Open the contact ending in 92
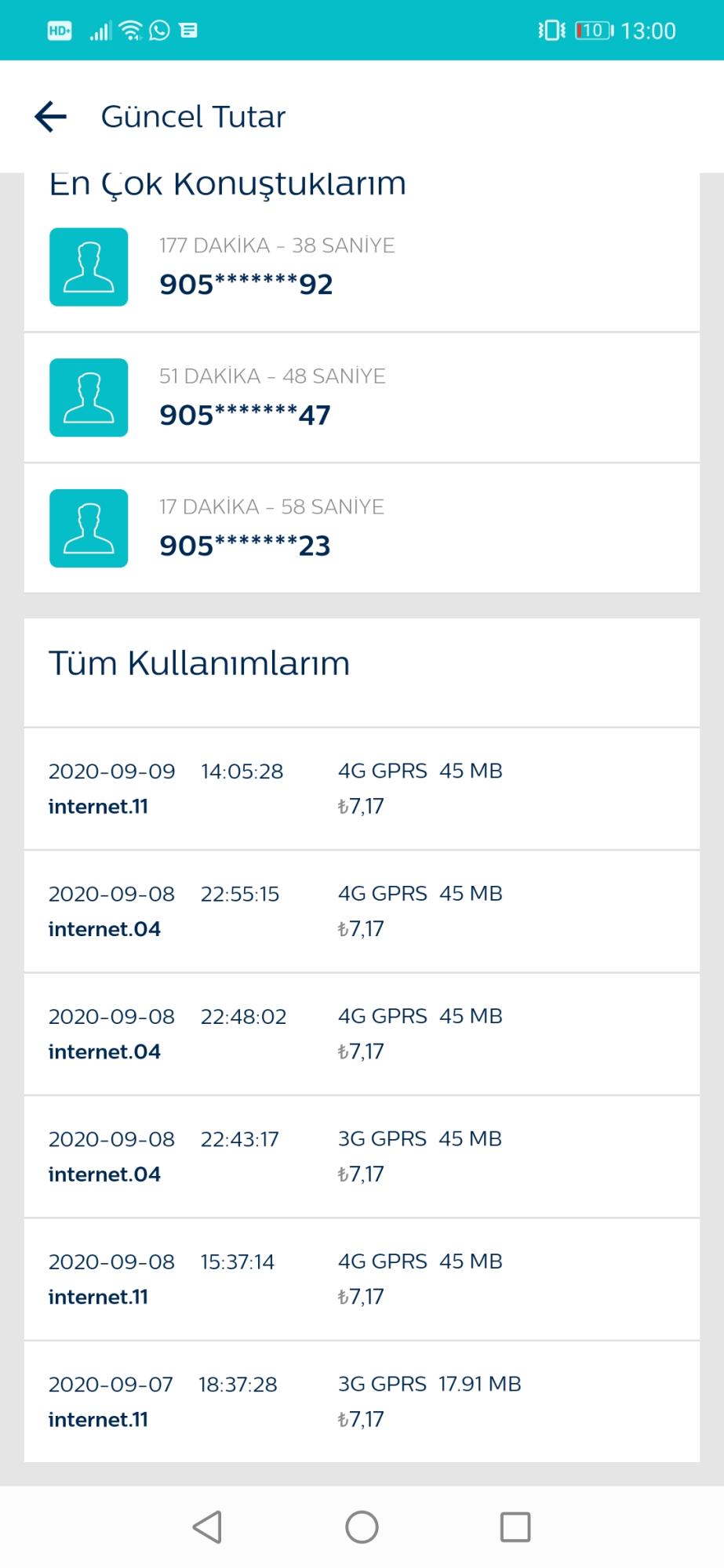 tap(362, 267)
